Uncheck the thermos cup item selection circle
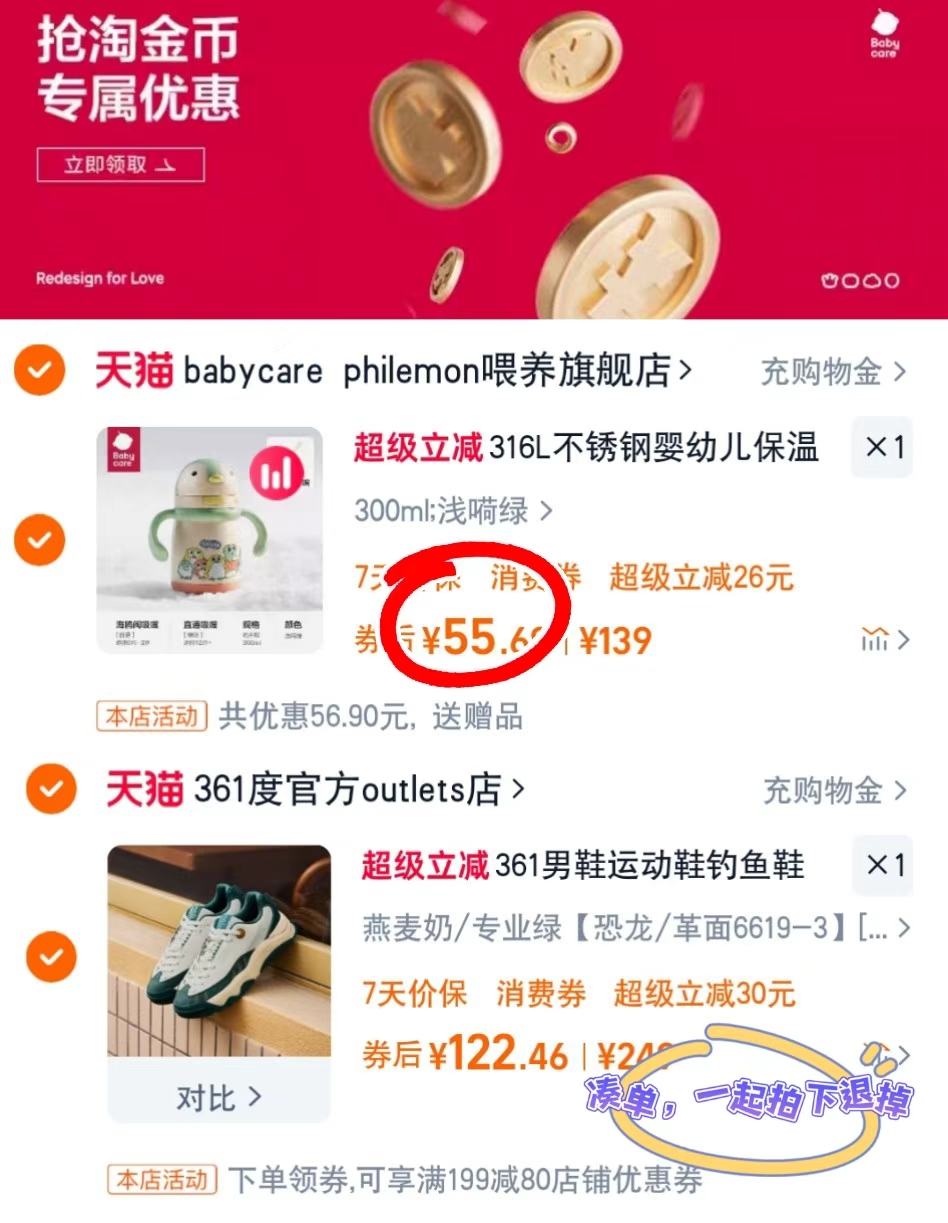Image resolution: width=948 pixels, height=1223 pixels. click(38, 540)
